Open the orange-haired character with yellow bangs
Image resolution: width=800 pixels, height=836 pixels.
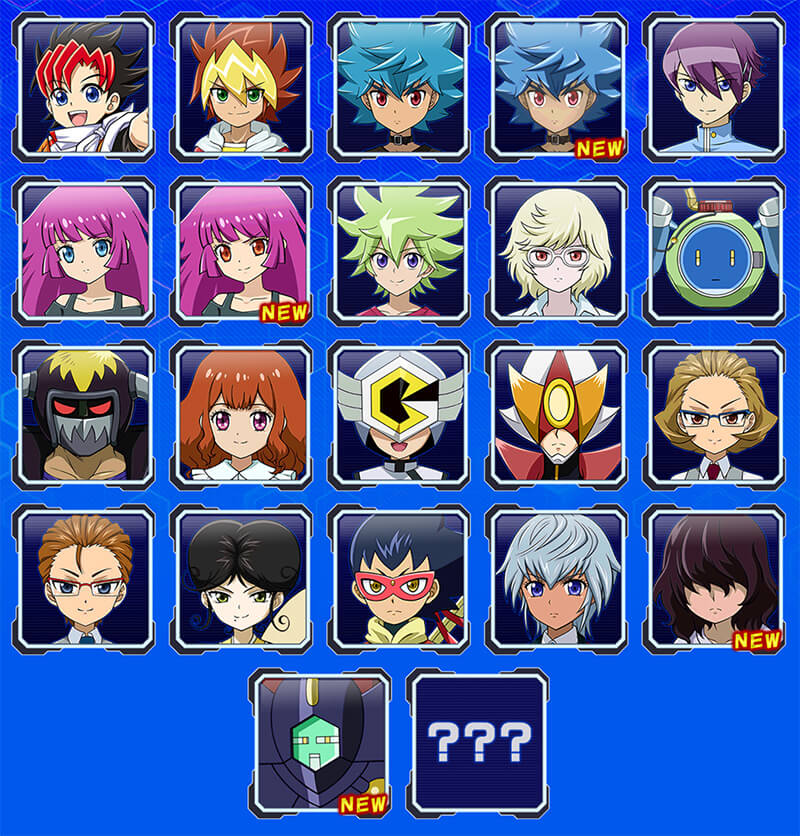241,87
